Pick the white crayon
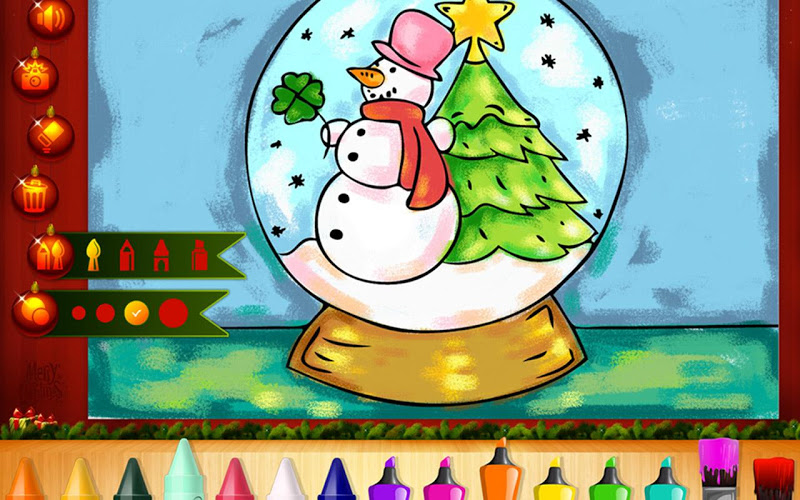 [287, 480]
